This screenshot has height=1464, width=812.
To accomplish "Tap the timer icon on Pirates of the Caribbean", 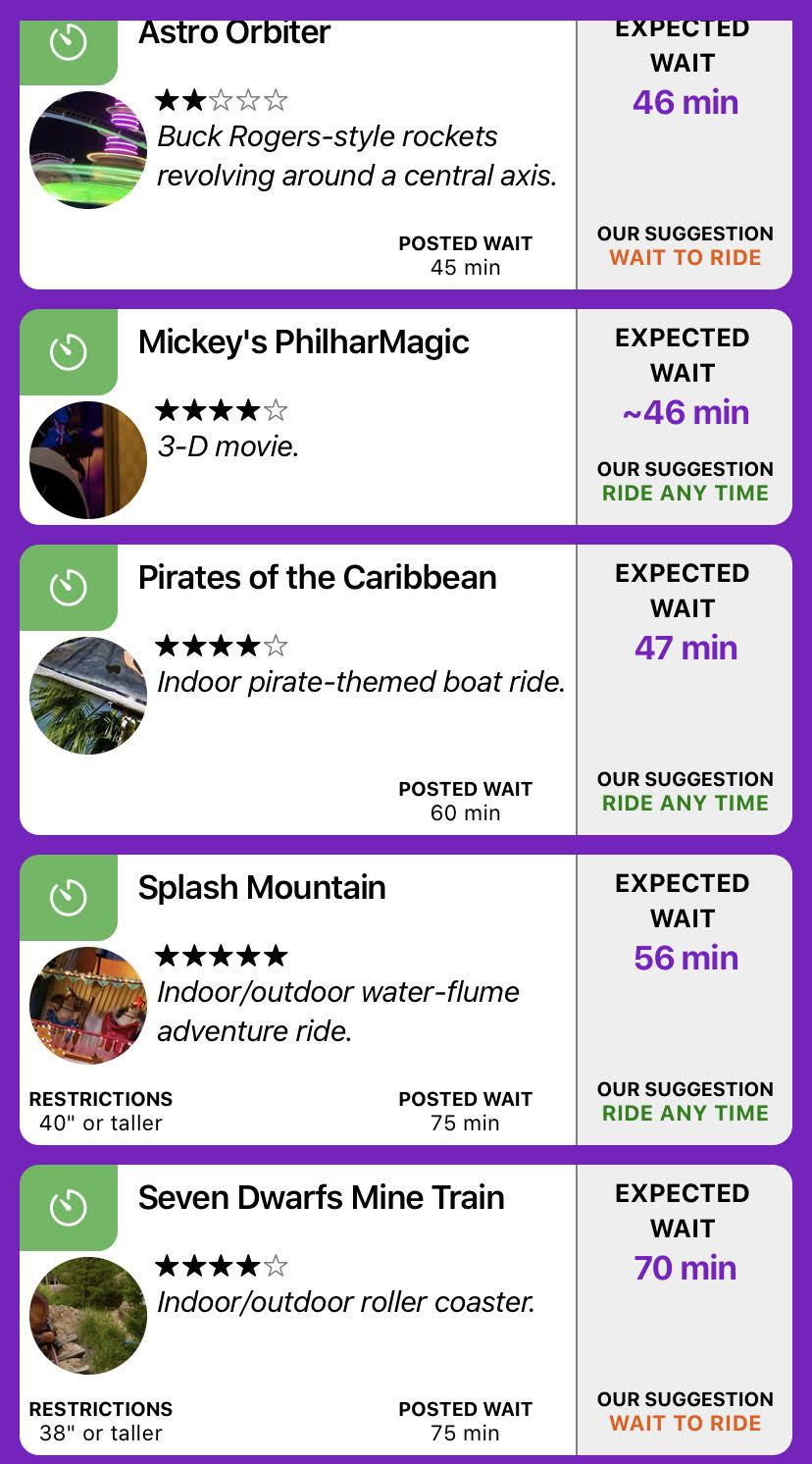I will pos(69,587).
